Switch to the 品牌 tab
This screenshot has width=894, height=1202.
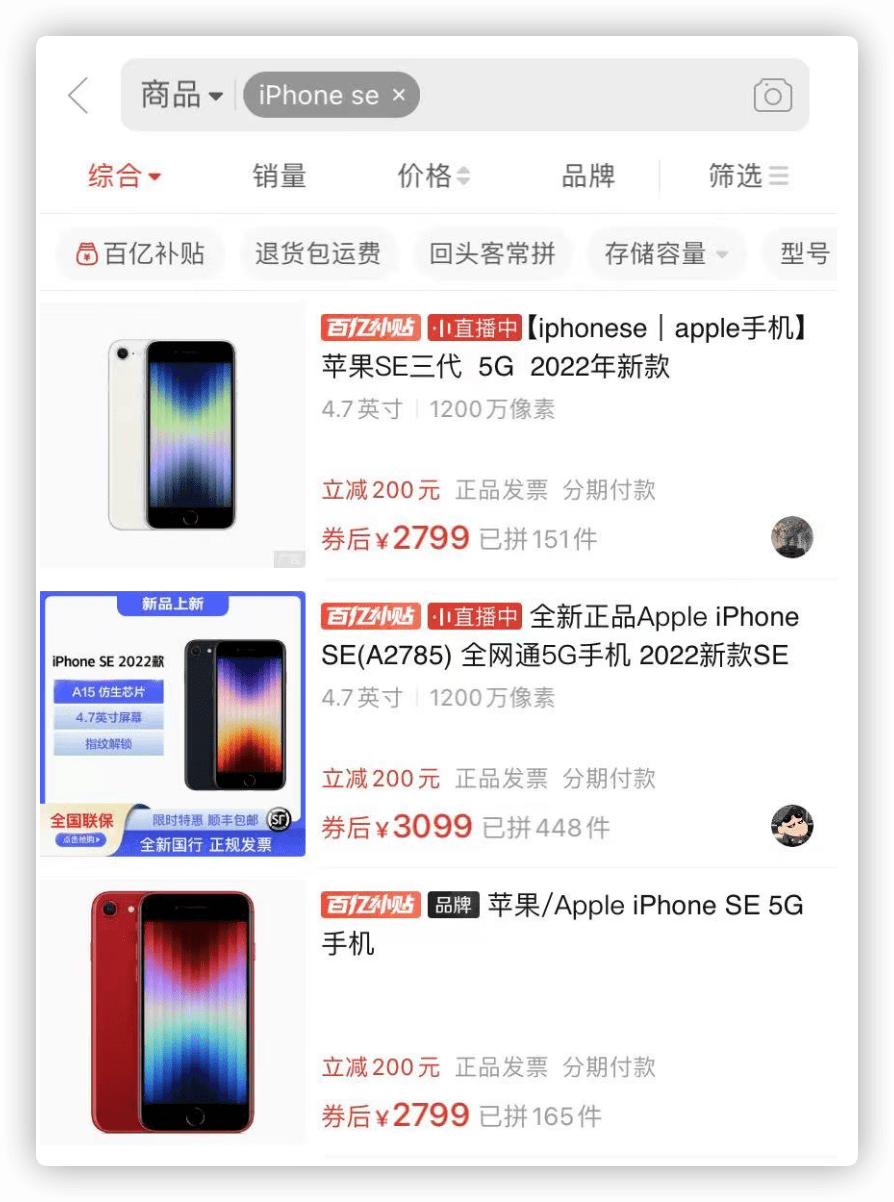(588, 177)
